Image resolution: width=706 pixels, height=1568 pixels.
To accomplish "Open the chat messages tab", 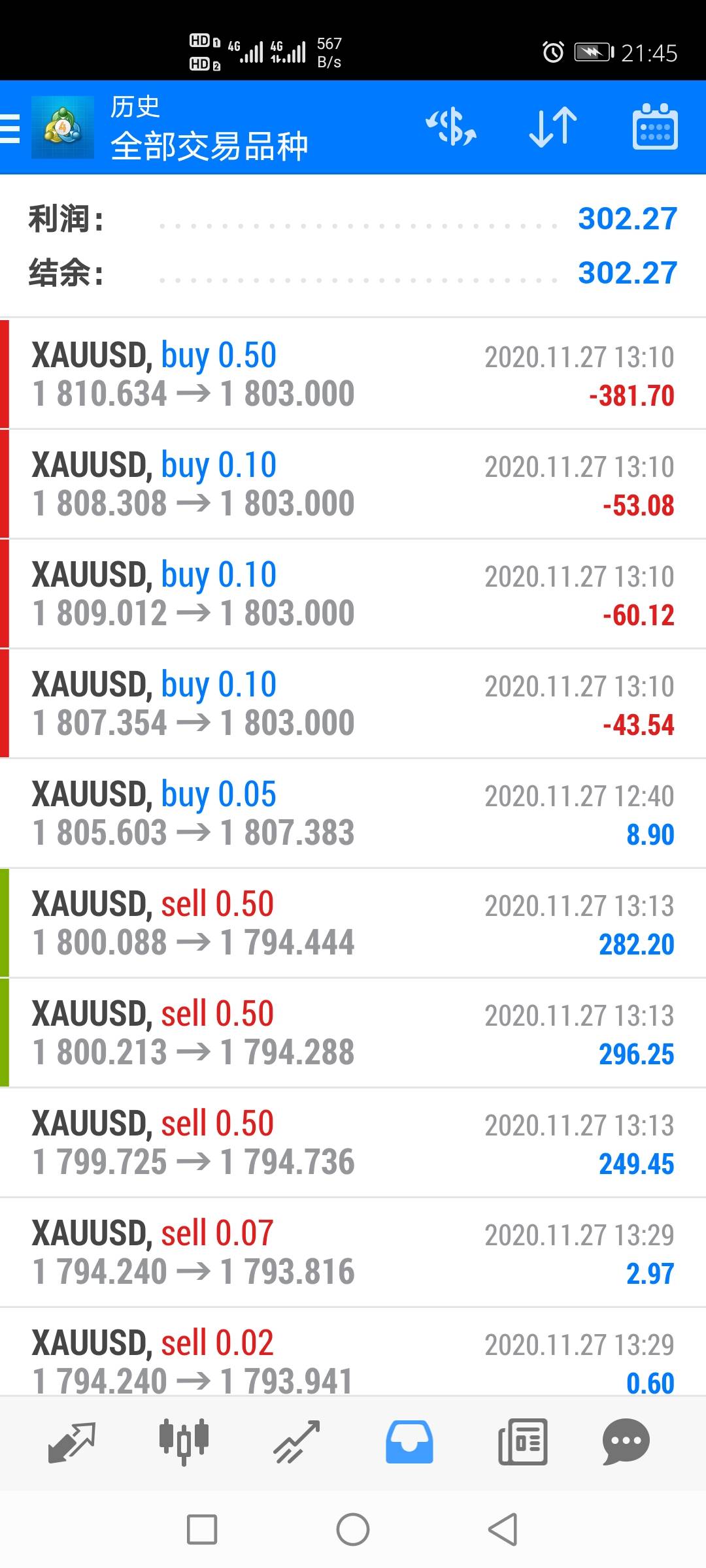I will [626, 1442].
